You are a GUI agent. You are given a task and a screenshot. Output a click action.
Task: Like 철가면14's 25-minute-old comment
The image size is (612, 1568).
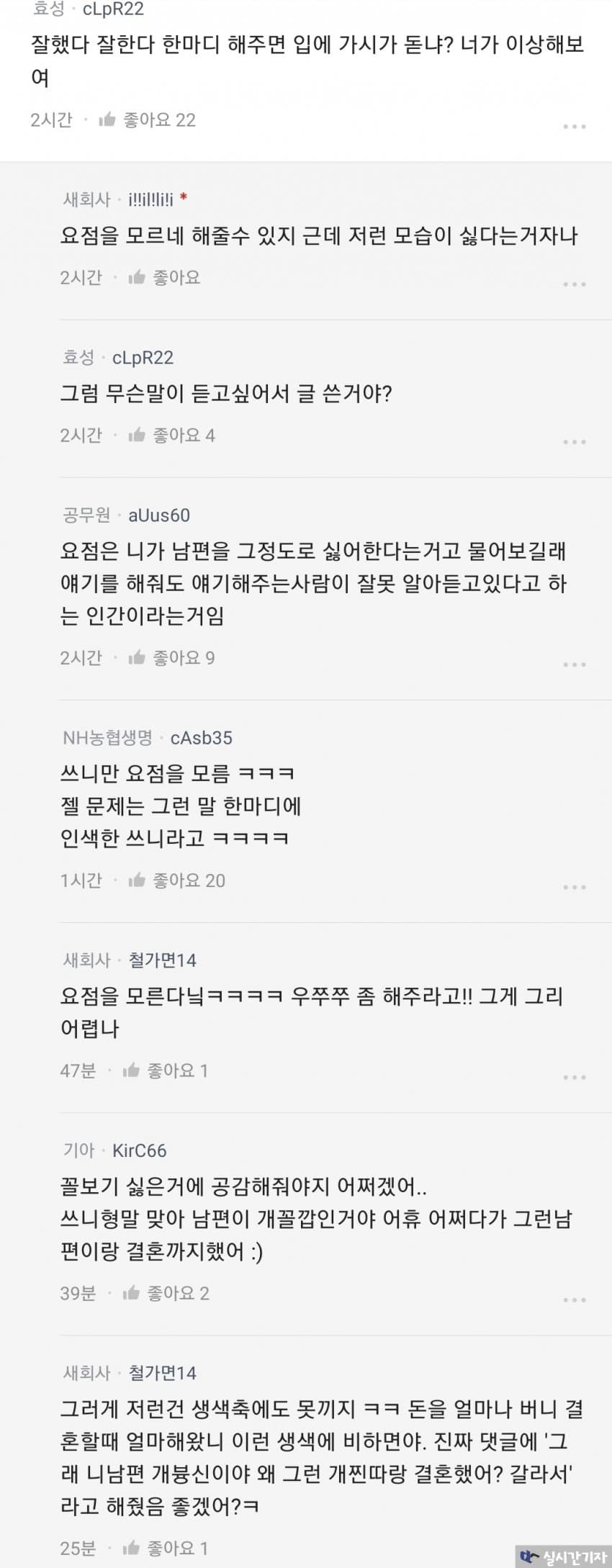coord(132,1547)
